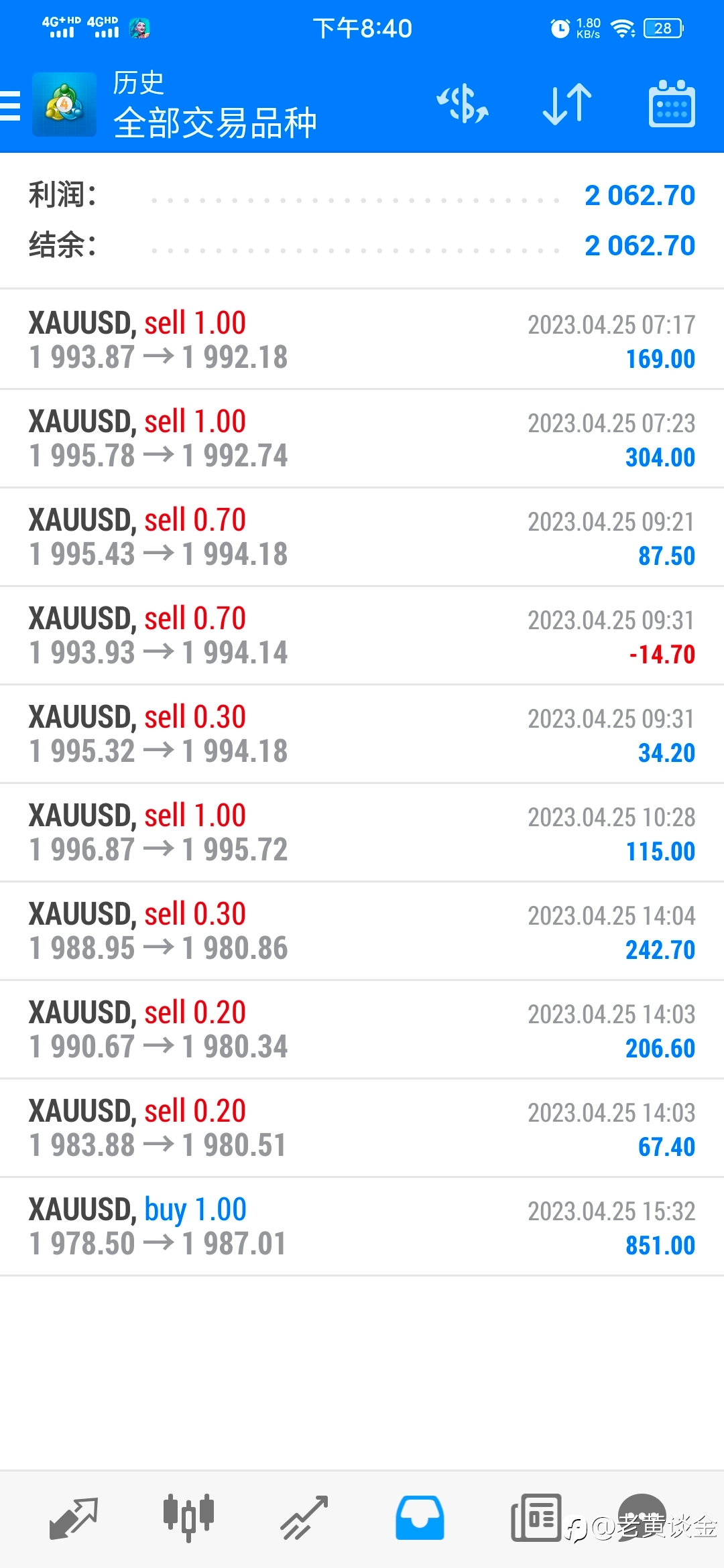
Task: Tap the sort arrows icon
Action: pyautogui.click(x=567, y=105)
